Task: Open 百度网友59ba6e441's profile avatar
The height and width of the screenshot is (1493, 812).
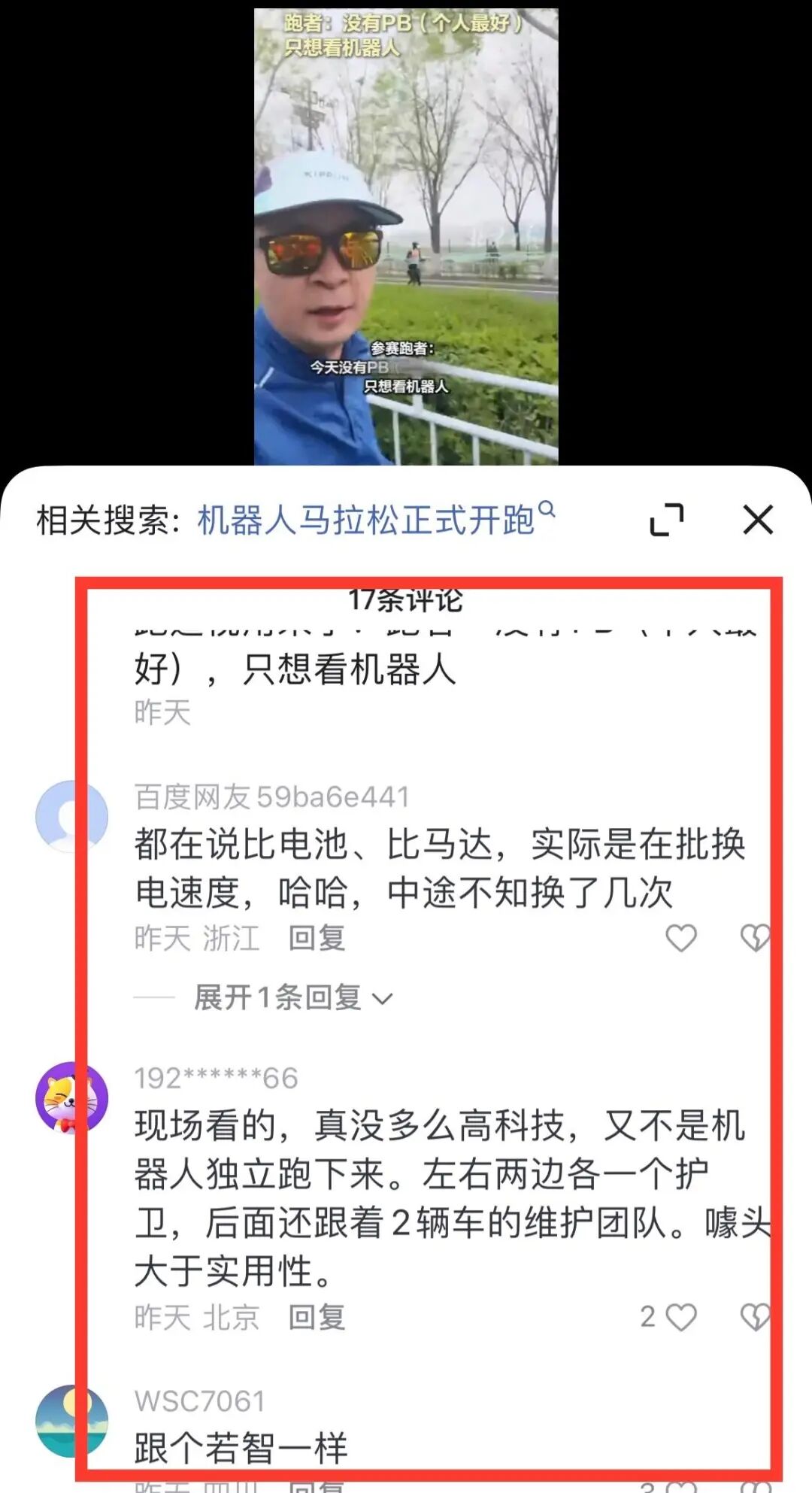Action: 71,816
